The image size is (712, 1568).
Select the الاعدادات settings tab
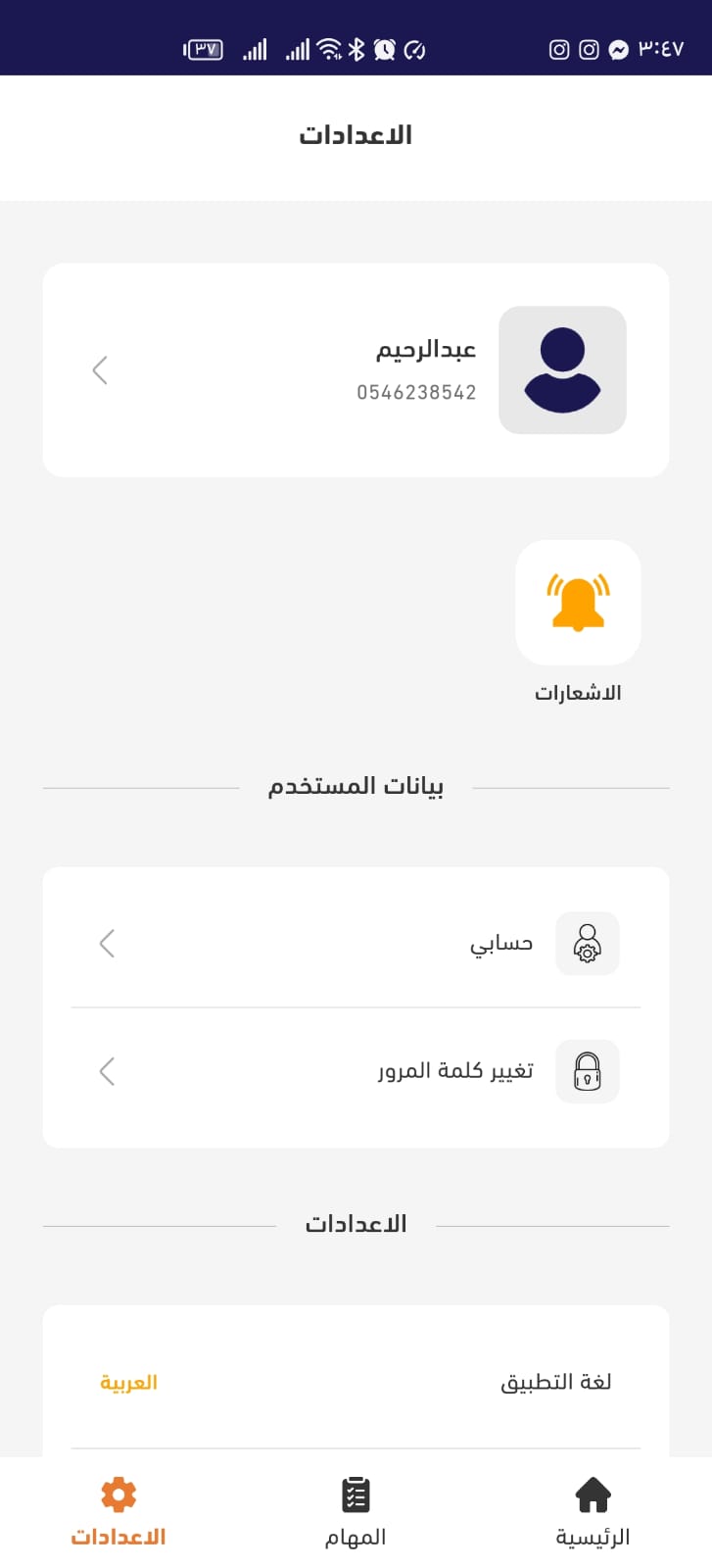click(119, 1513)
